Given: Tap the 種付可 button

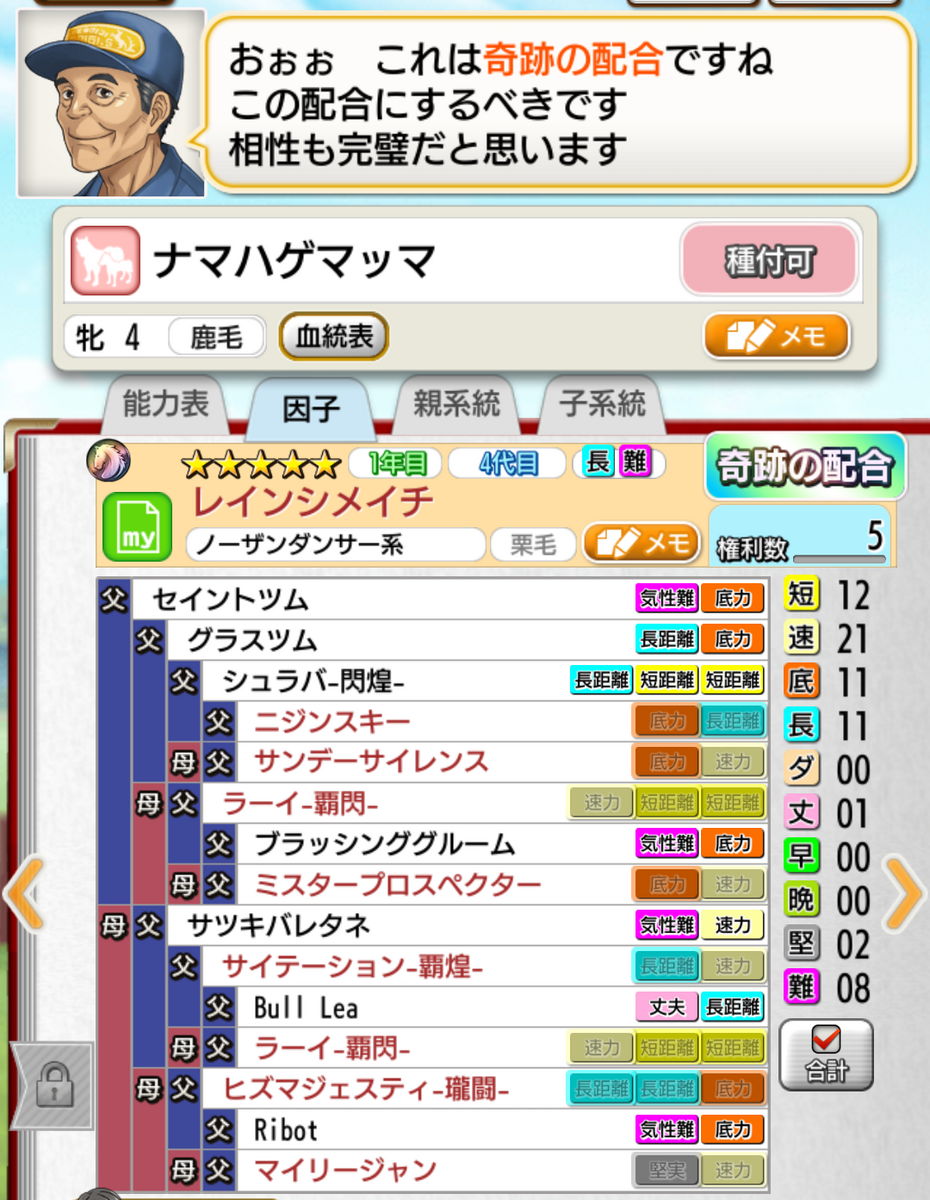Looking at the screenshot, I should click(769, 261).
